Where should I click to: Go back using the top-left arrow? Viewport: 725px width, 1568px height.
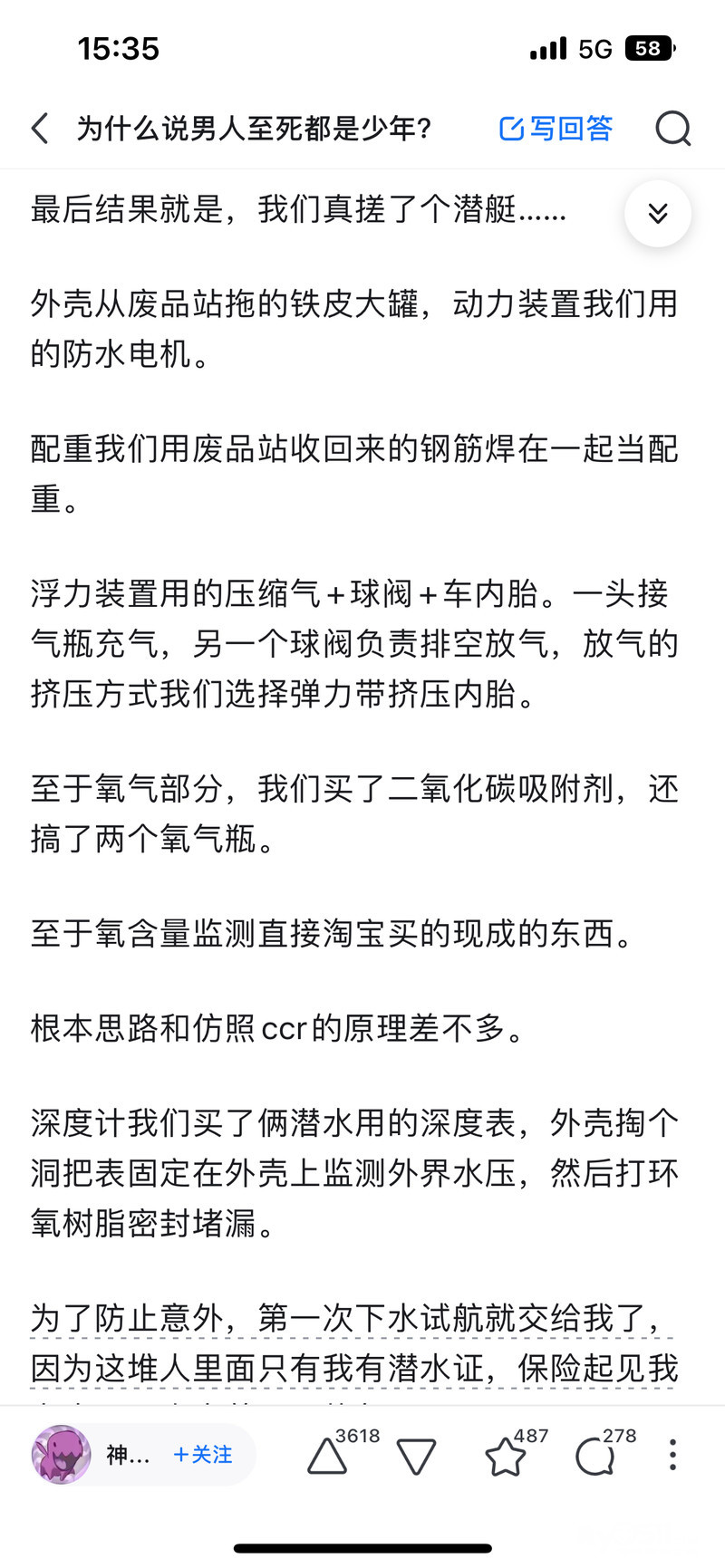coord(40,129)
